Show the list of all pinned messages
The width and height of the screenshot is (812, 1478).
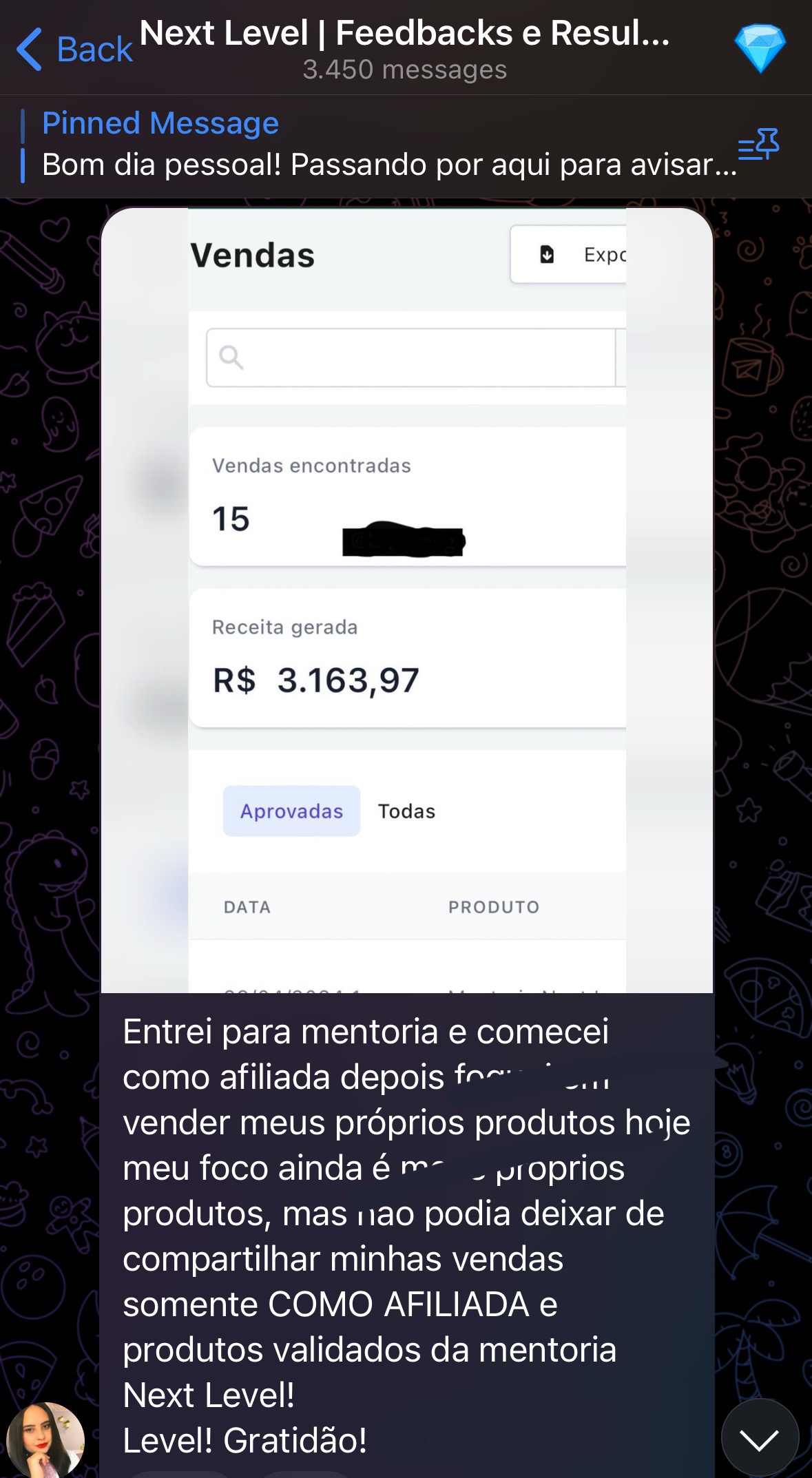(758, 145)
